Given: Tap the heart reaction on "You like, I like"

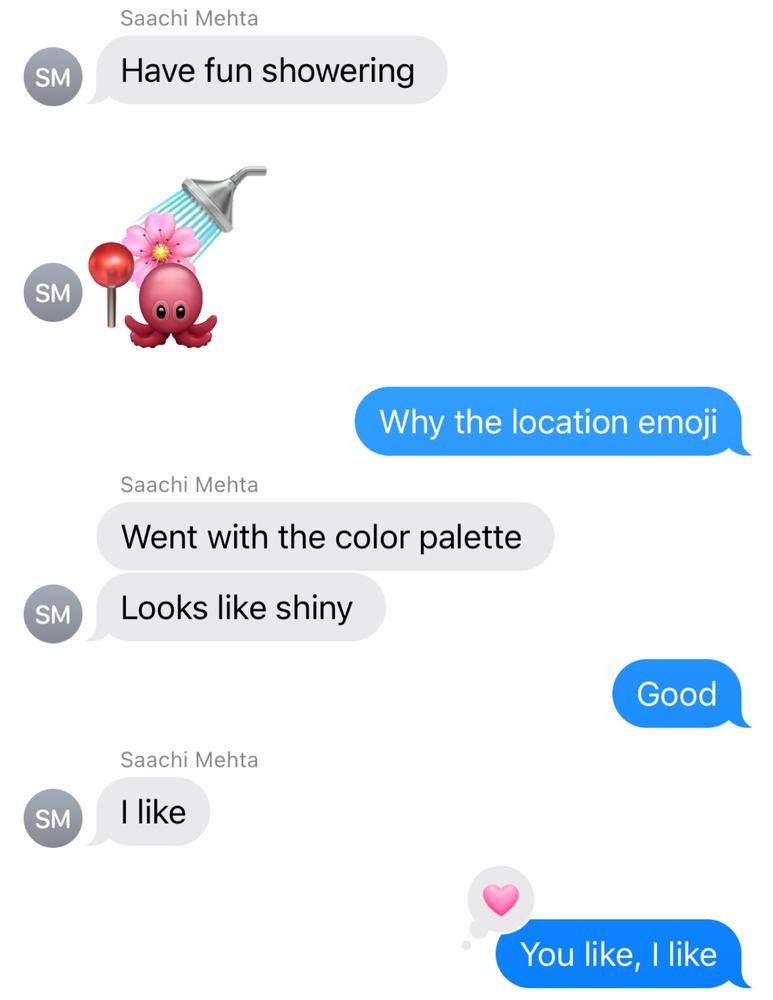Looking at the screenshot, I should coord(501,899).
